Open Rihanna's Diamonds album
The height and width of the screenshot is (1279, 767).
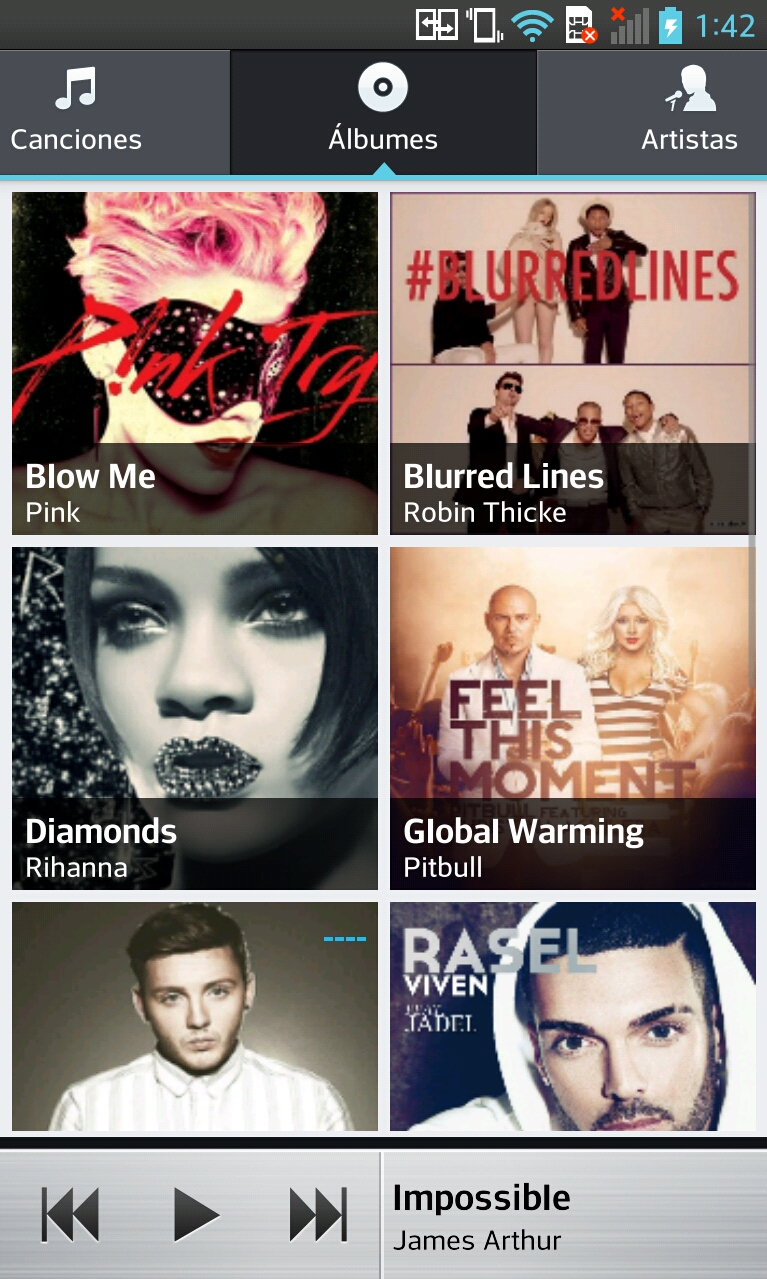pos(195,718)
